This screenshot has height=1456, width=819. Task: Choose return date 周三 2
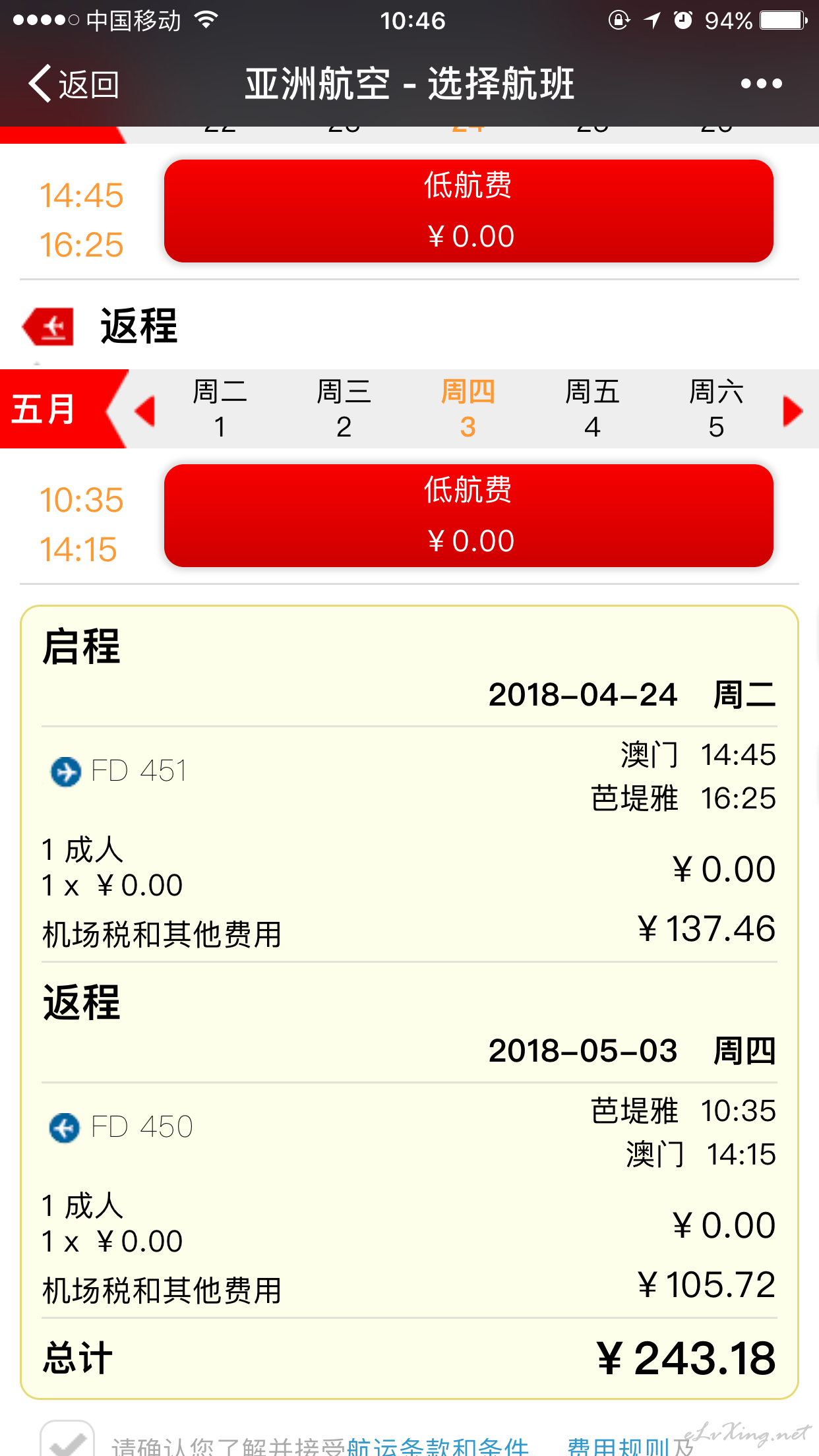click(344, 409)
